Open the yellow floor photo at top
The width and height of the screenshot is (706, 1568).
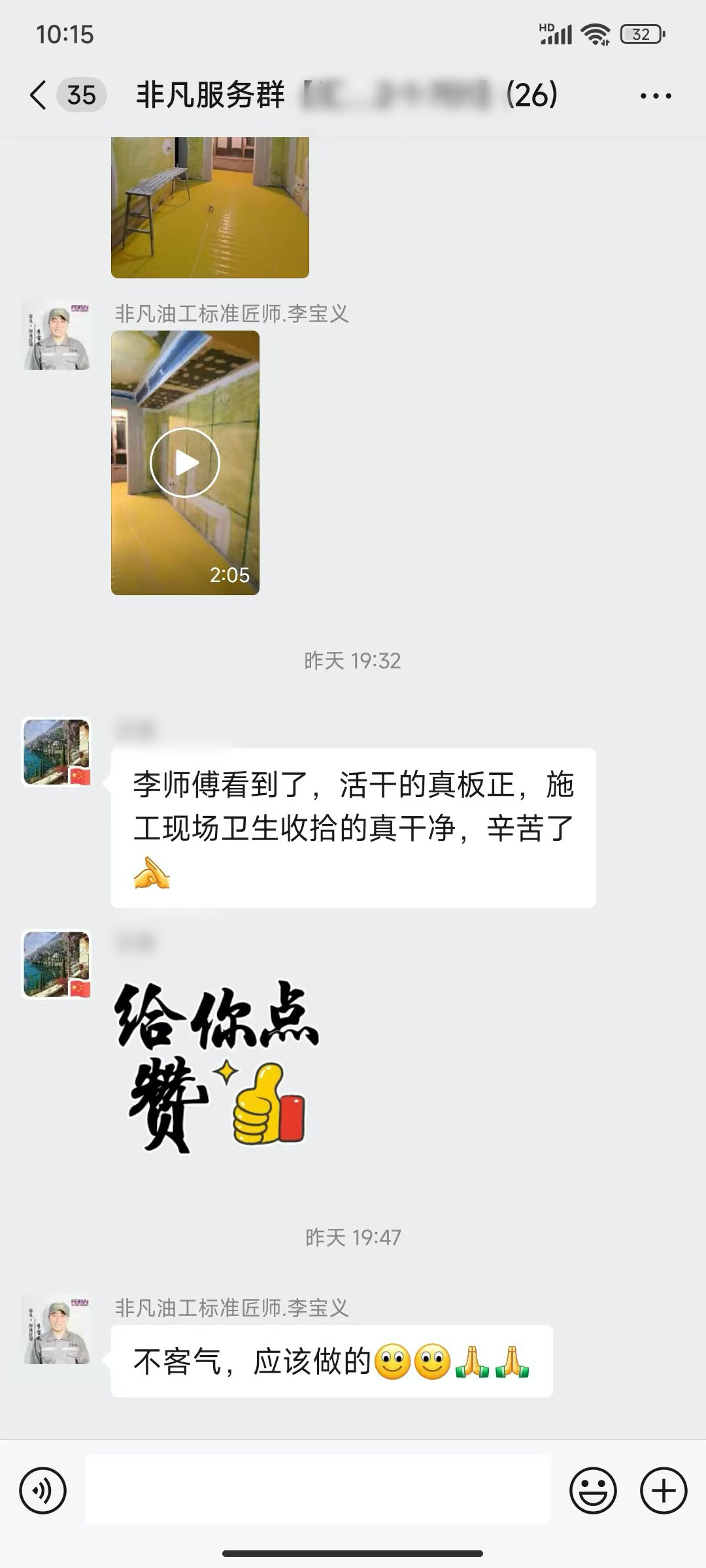point(210,208)
